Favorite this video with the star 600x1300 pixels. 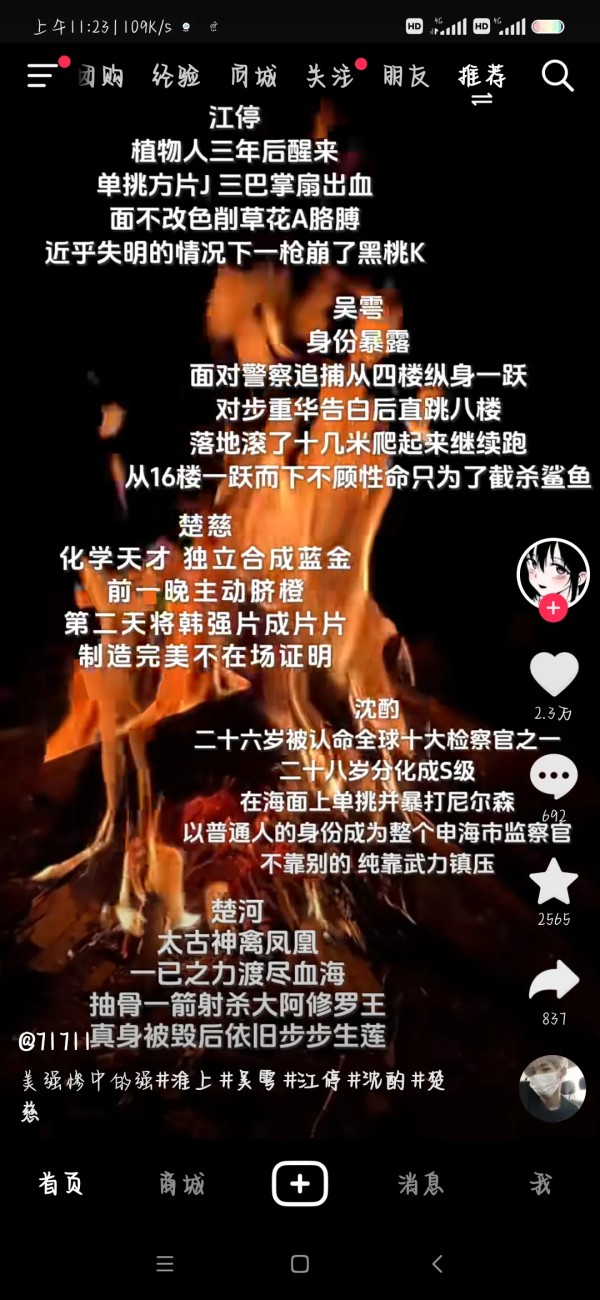click(x=553, y=881)
